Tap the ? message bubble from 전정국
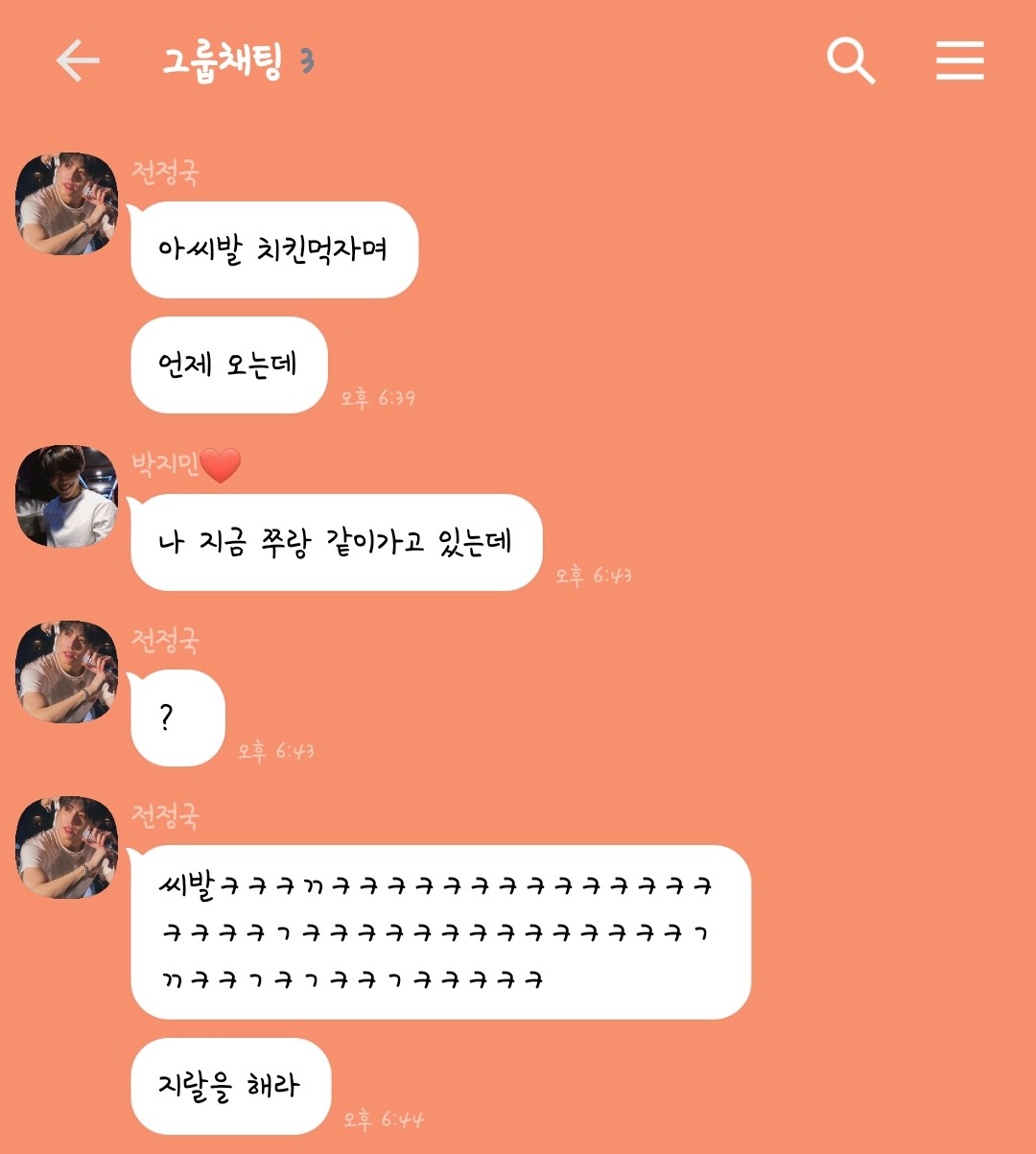 177,718
